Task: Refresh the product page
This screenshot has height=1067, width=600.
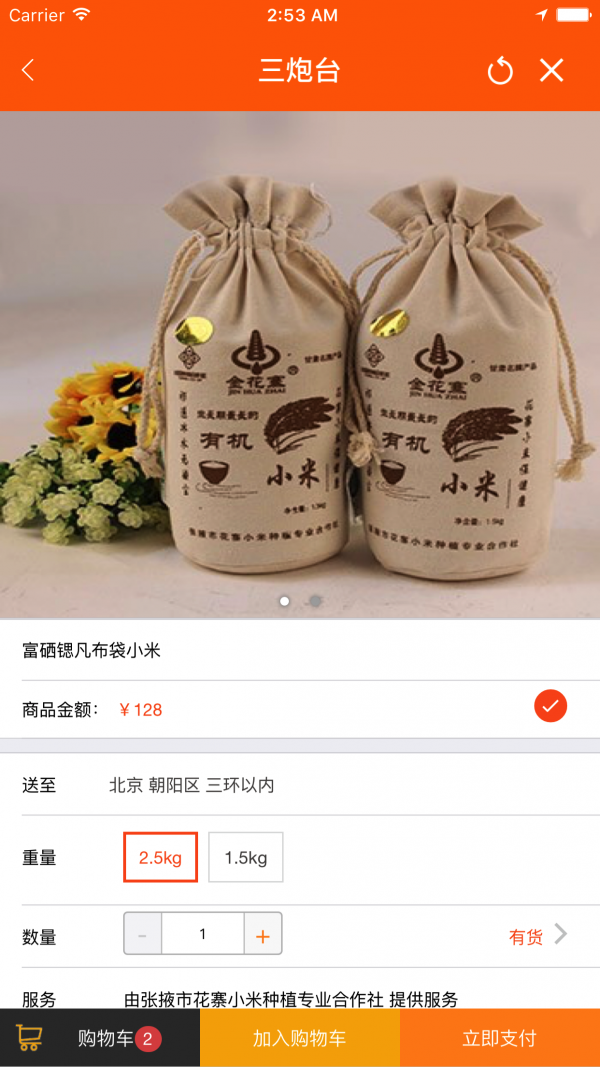Action: tap(499, 71)
